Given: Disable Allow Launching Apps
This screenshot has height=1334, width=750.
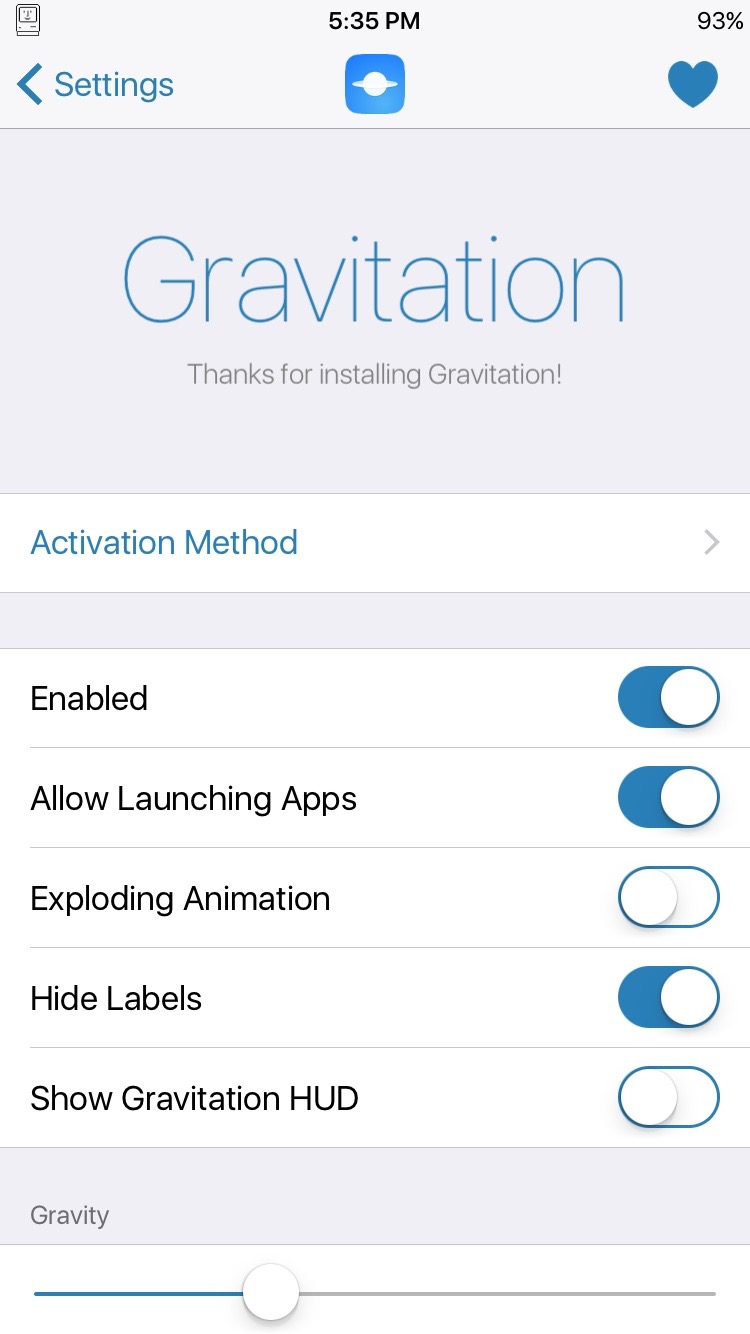Looking at the screenshot, I should tap(668, 797).
